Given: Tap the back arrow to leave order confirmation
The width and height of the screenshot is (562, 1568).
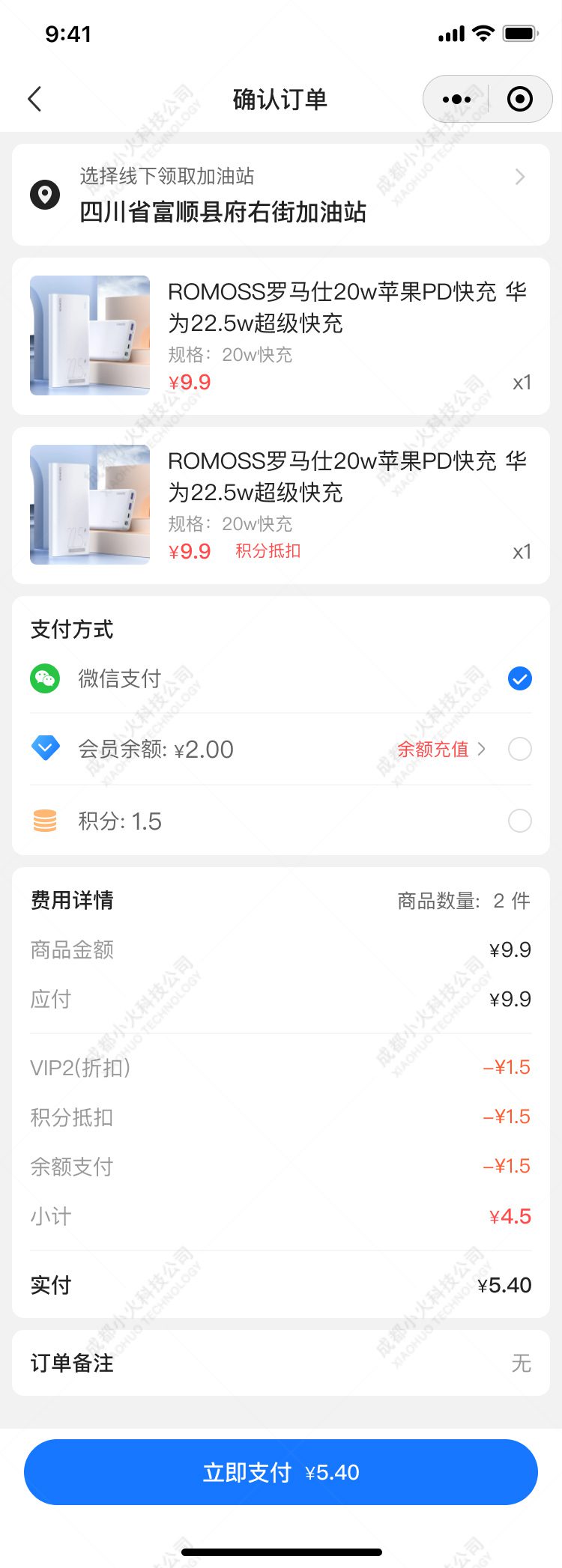Looking at the screenshot, I should pos(34,99).
